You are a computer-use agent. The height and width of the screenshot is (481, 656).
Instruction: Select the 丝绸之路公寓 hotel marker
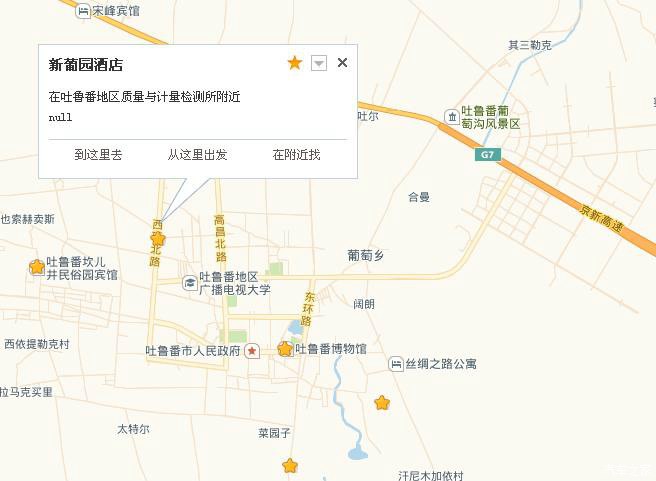point(396,364)
